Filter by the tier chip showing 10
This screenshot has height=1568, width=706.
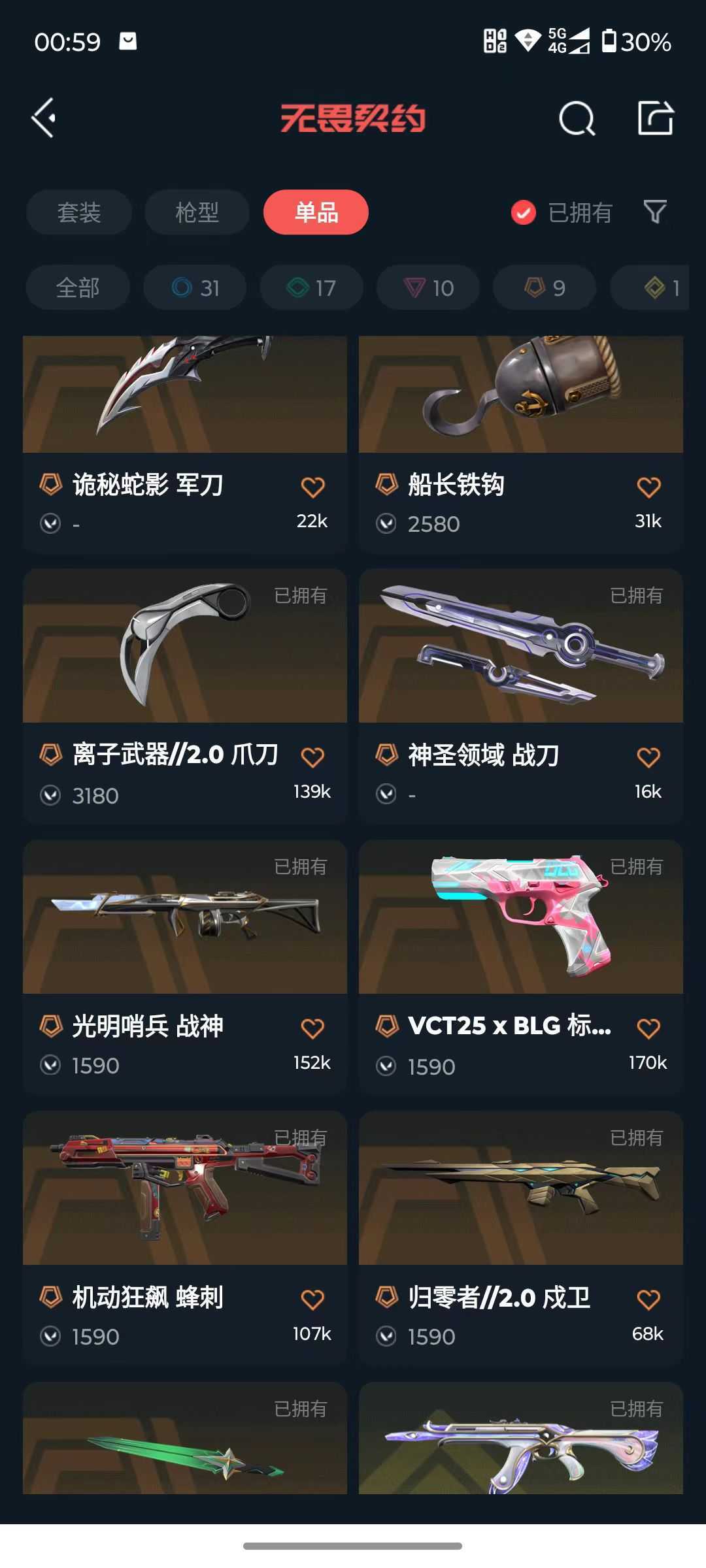click(428, 287)
